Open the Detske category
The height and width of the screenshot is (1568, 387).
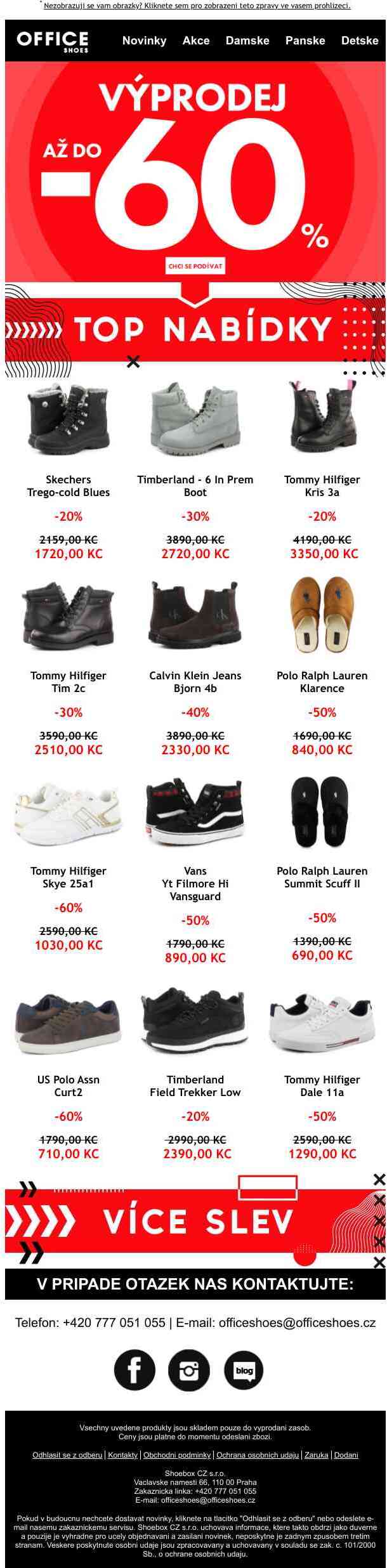(360, 41)
